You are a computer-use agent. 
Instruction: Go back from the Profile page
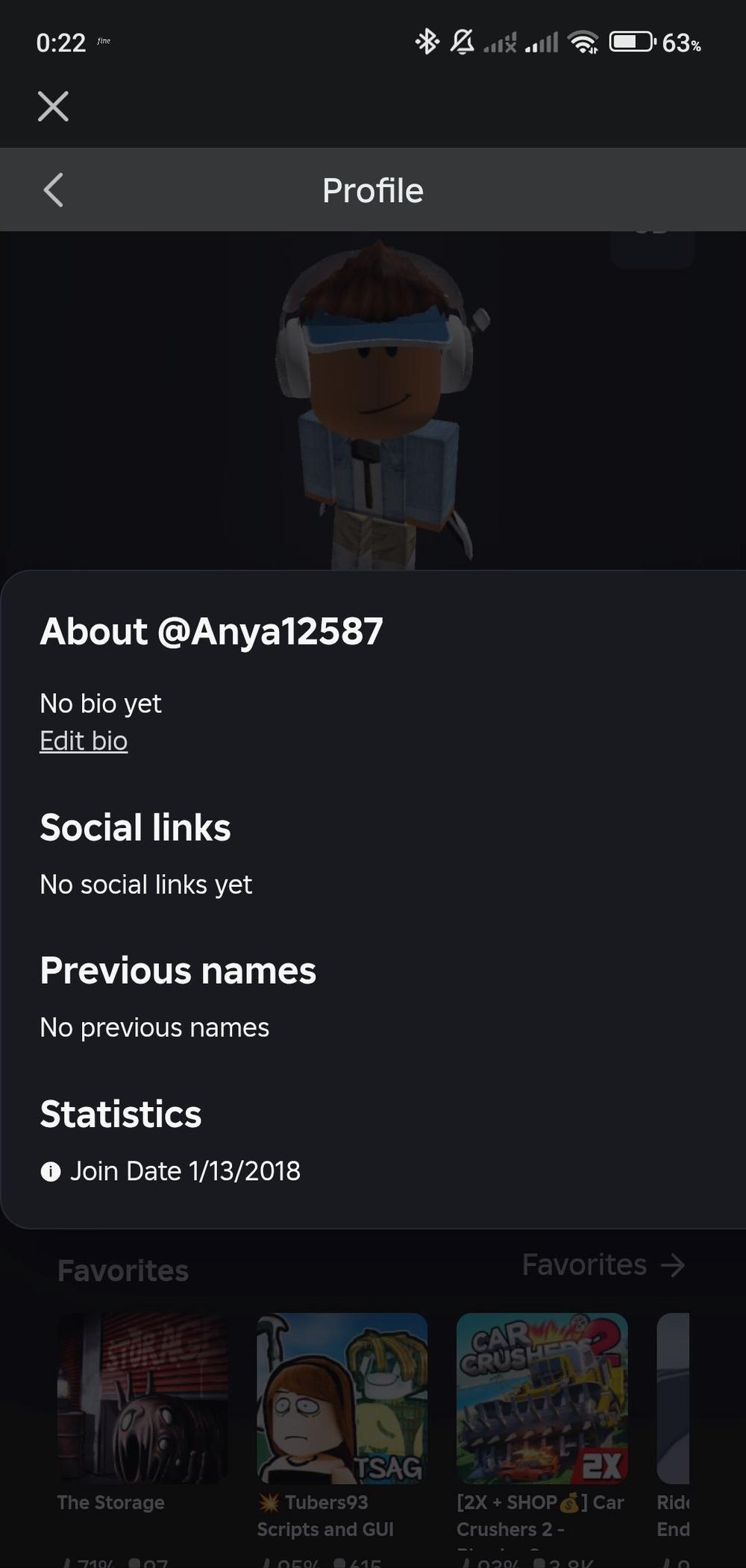53,190
